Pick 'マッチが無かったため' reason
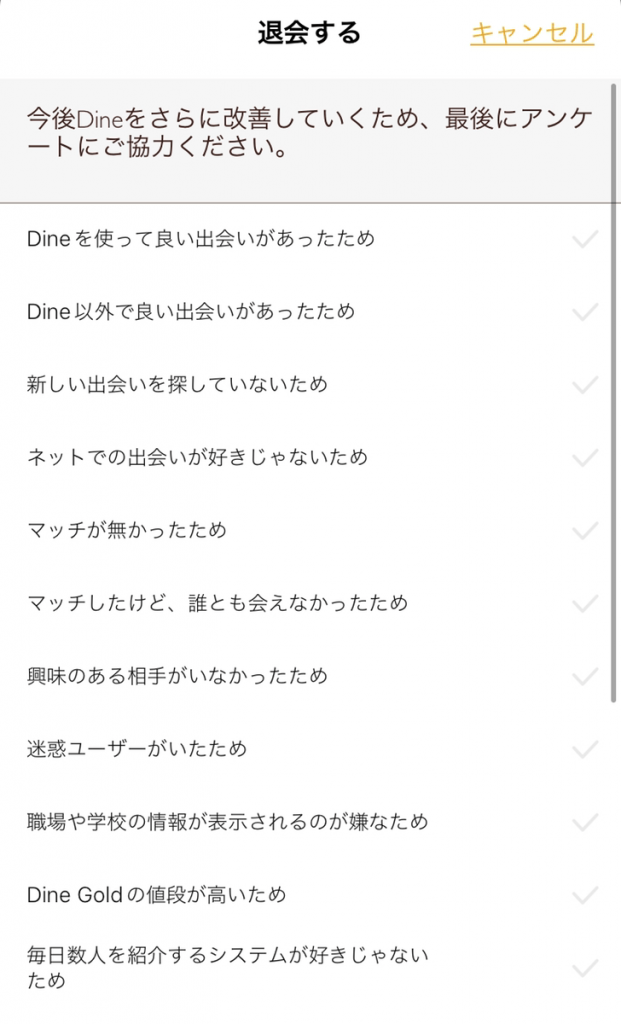Image resolution: width=621 pixels, height=1024 pixels. click(310, 530)
